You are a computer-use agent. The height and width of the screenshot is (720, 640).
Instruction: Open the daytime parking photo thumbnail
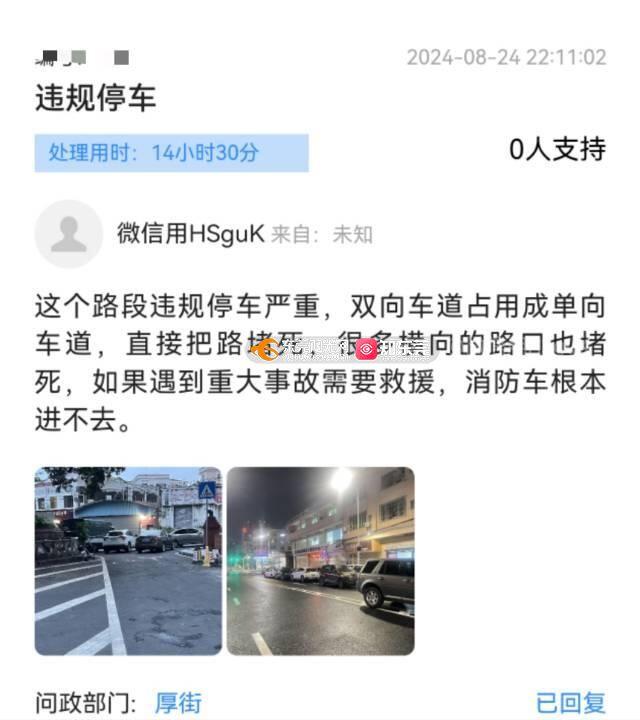coord(128,561)
